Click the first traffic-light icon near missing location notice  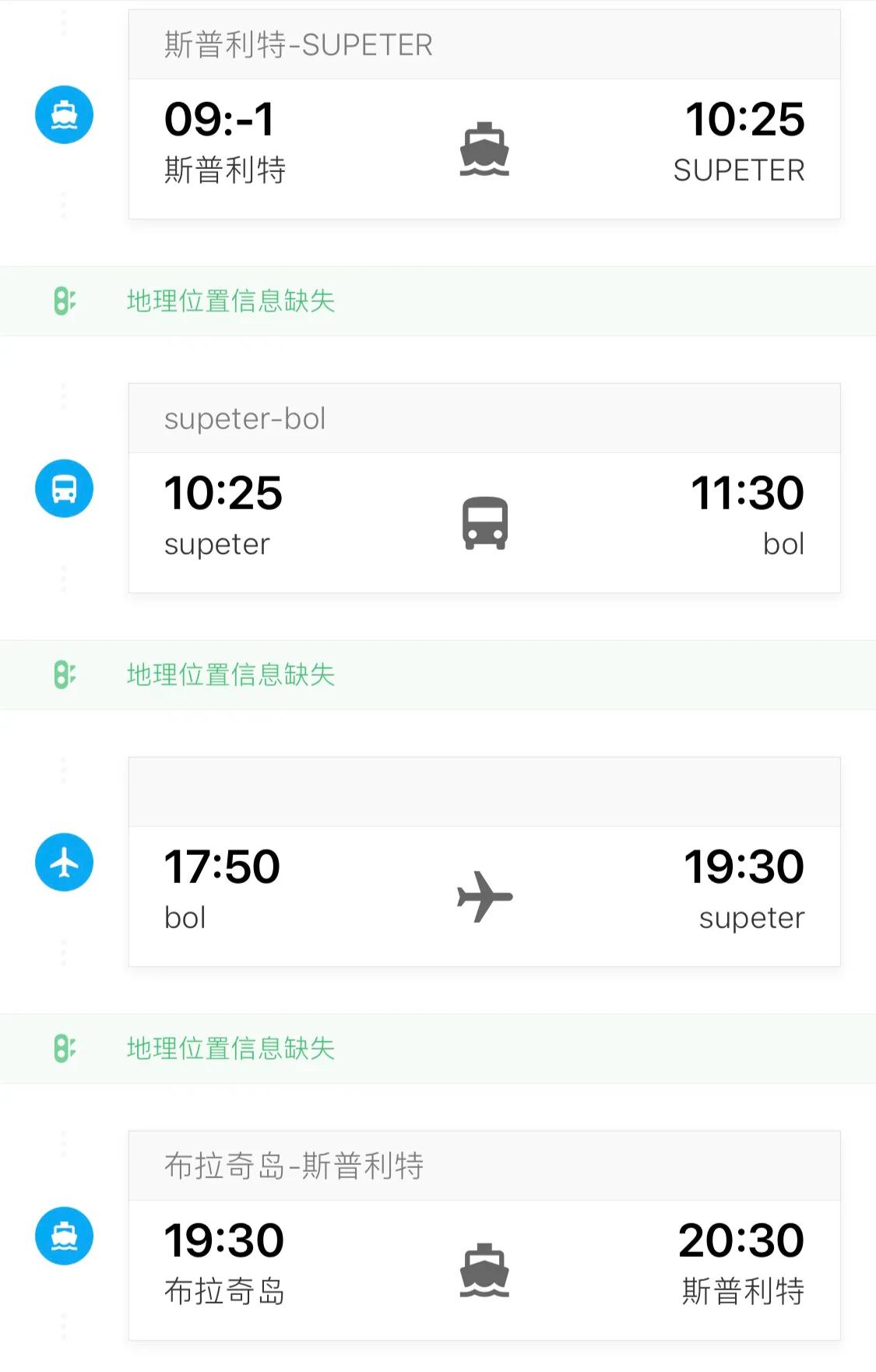tap(65, 301)
